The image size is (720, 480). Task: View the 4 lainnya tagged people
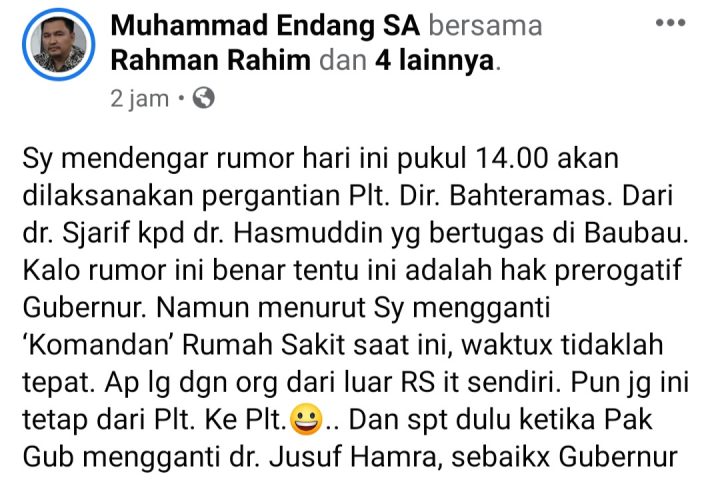point(434,60)
